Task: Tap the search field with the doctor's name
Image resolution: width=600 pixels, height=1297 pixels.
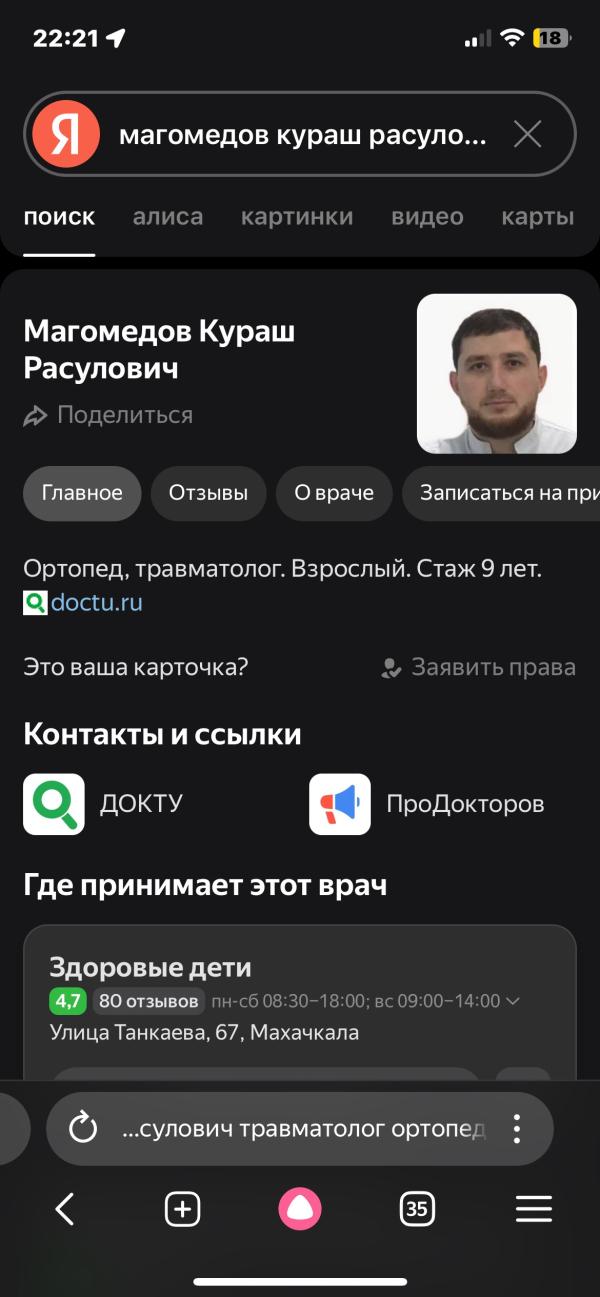Action: (x=302, y=135)
